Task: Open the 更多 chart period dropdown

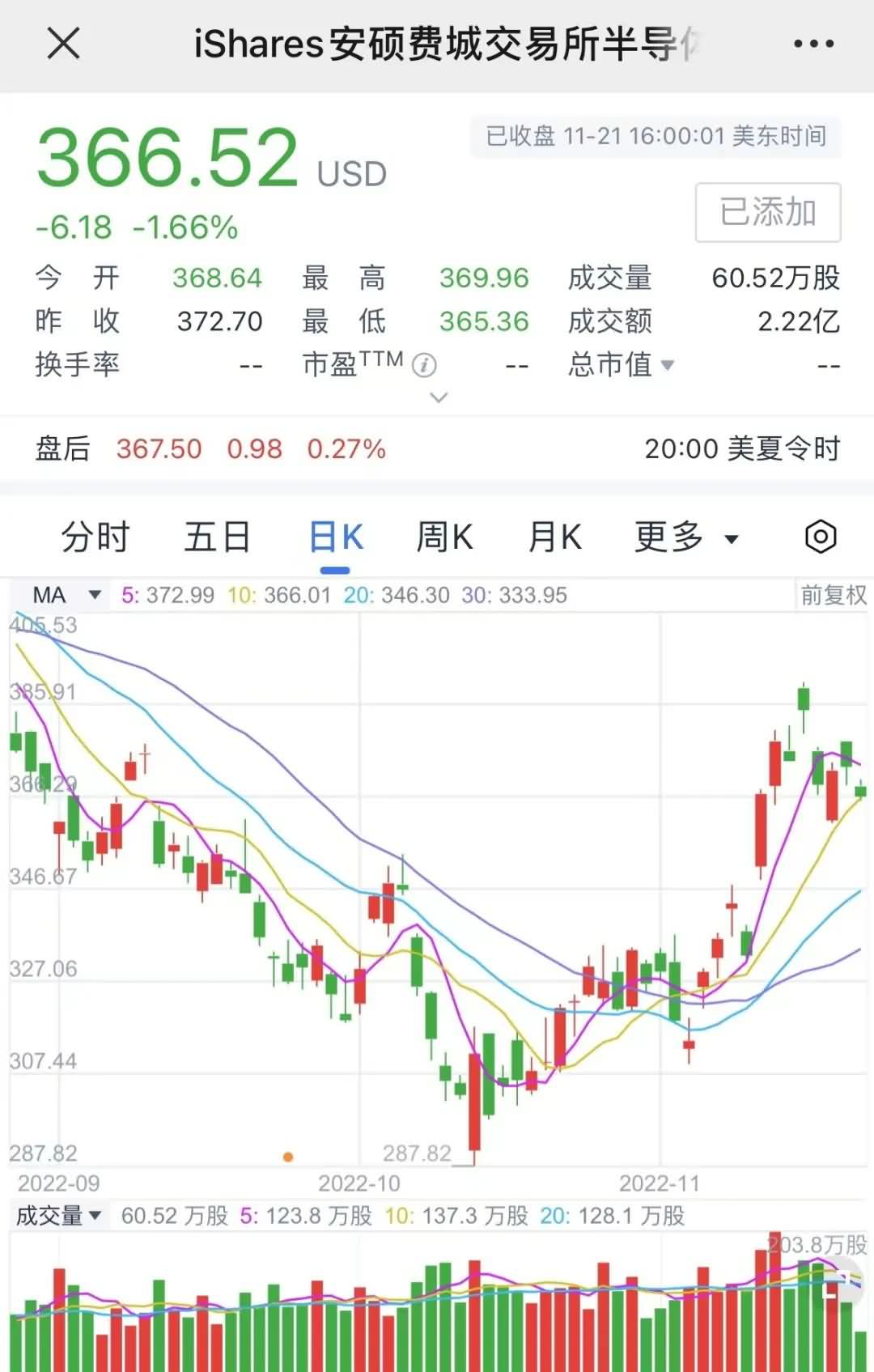Action: pos(686,537)
